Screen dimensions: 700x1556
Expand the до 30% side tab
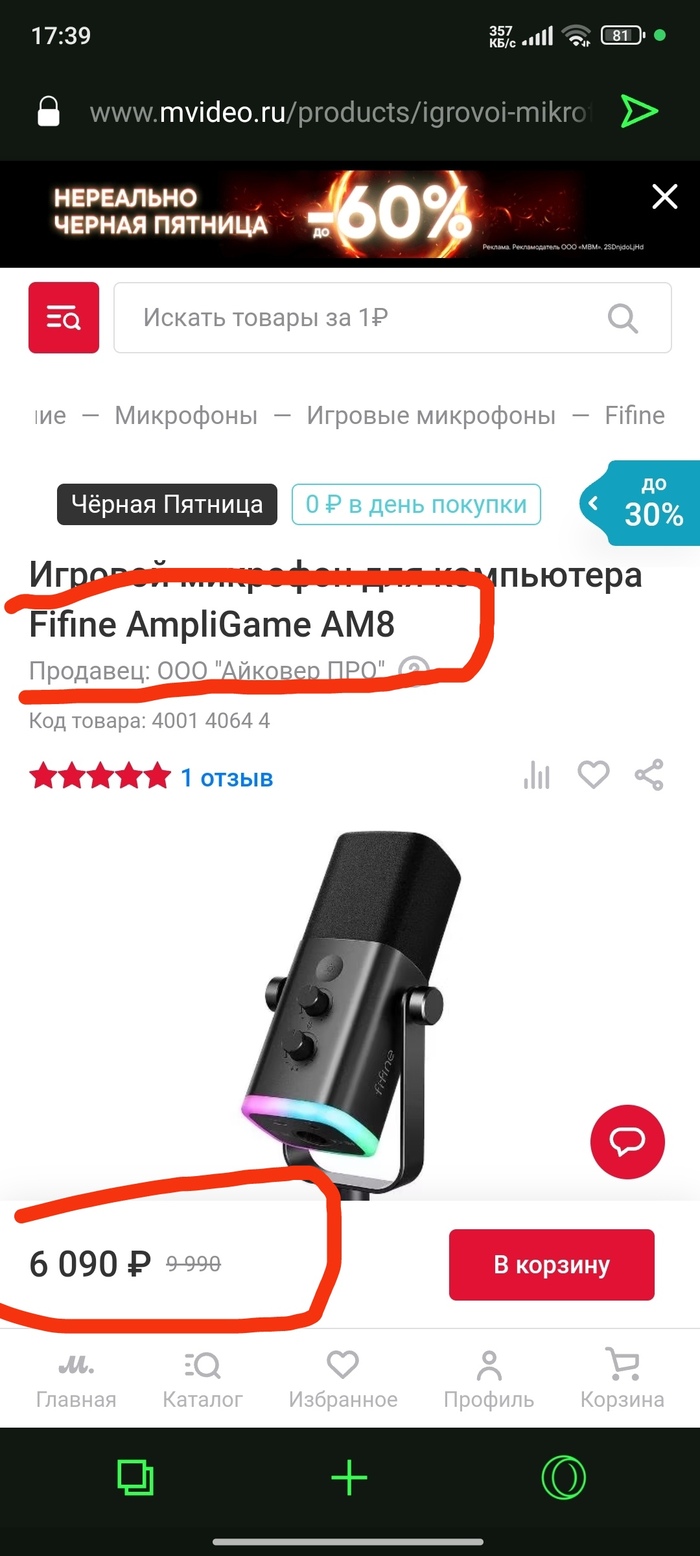click(641, 502)
